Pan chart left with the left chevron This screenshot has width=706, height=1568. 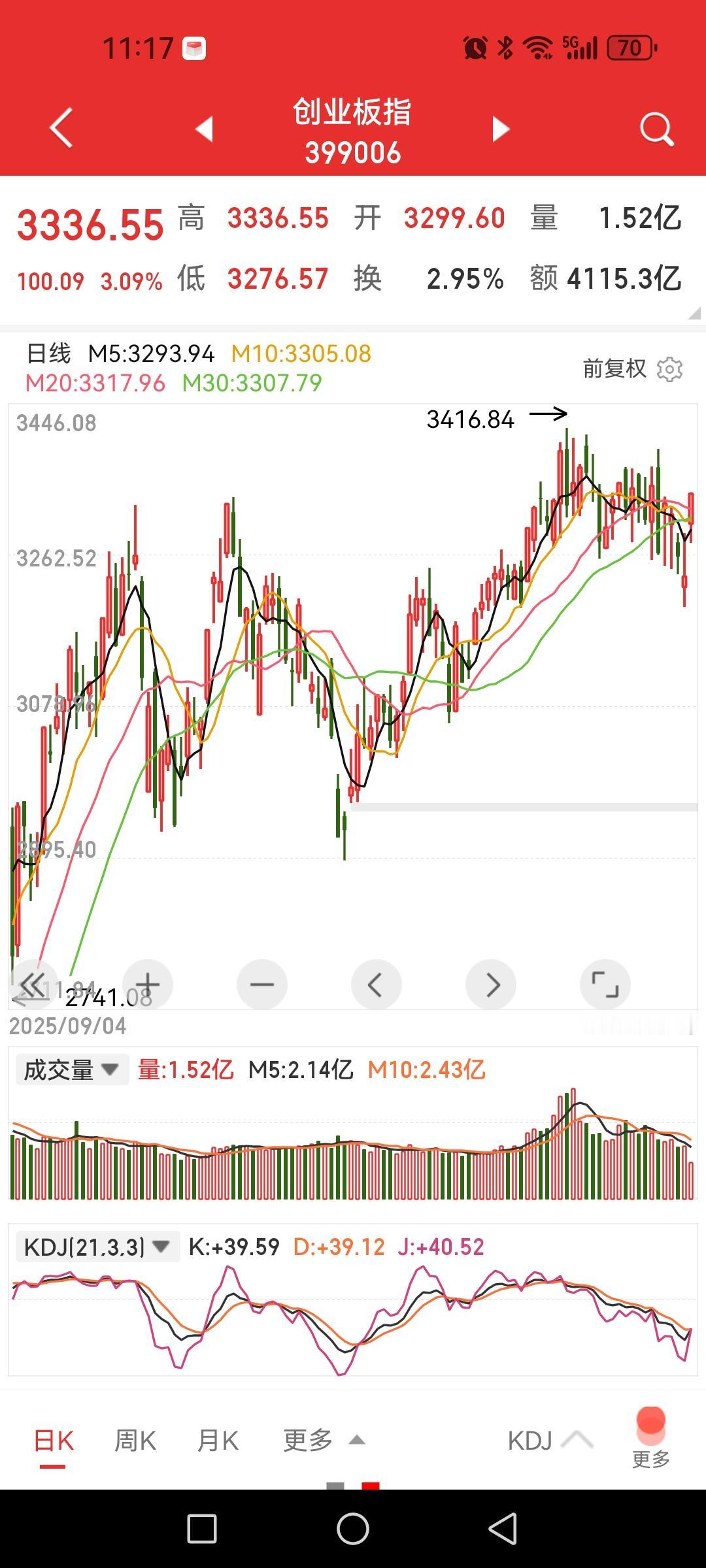377,985
